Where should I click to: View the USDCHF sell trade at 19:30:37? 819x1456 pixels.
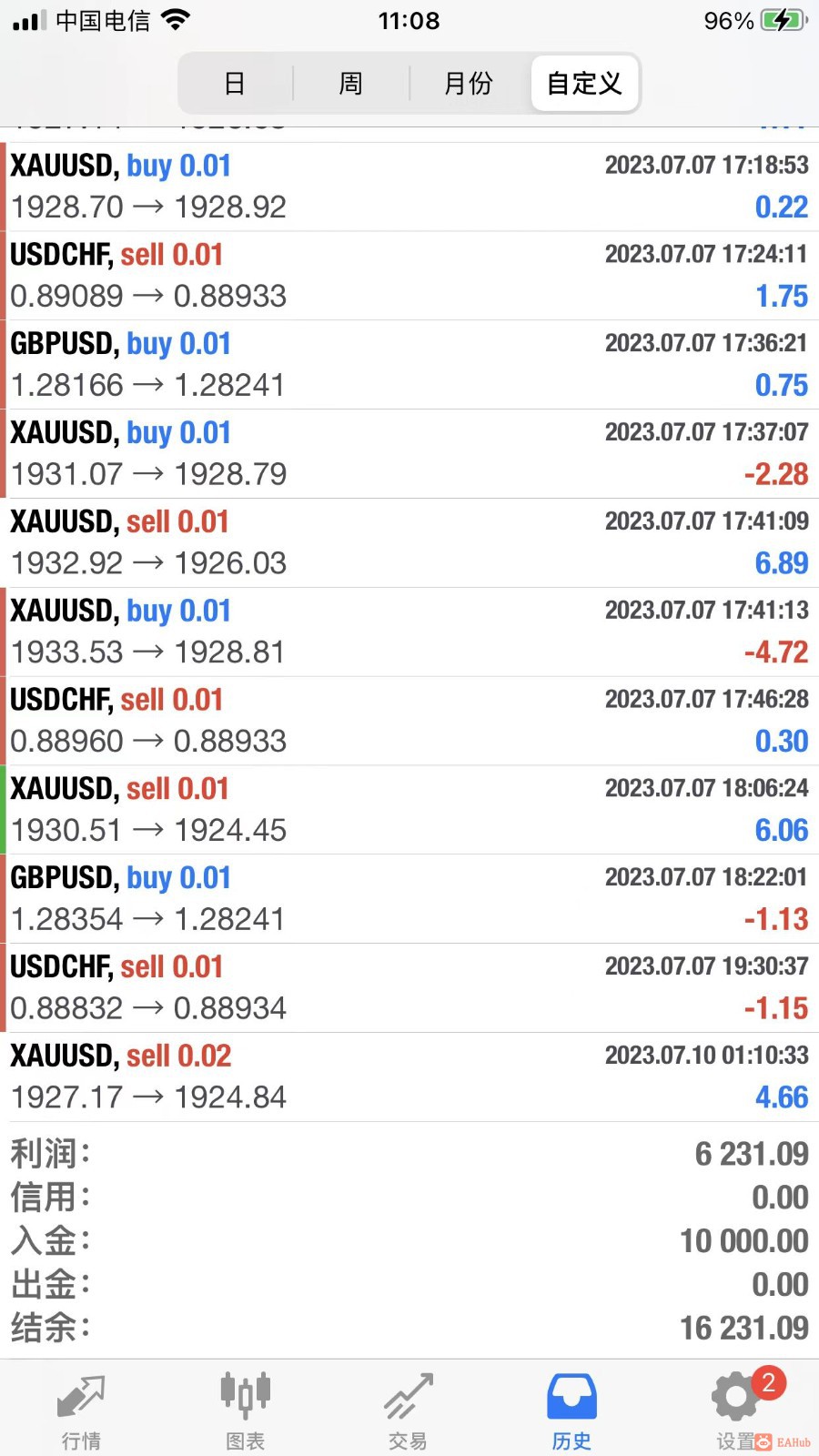point(409,987)
